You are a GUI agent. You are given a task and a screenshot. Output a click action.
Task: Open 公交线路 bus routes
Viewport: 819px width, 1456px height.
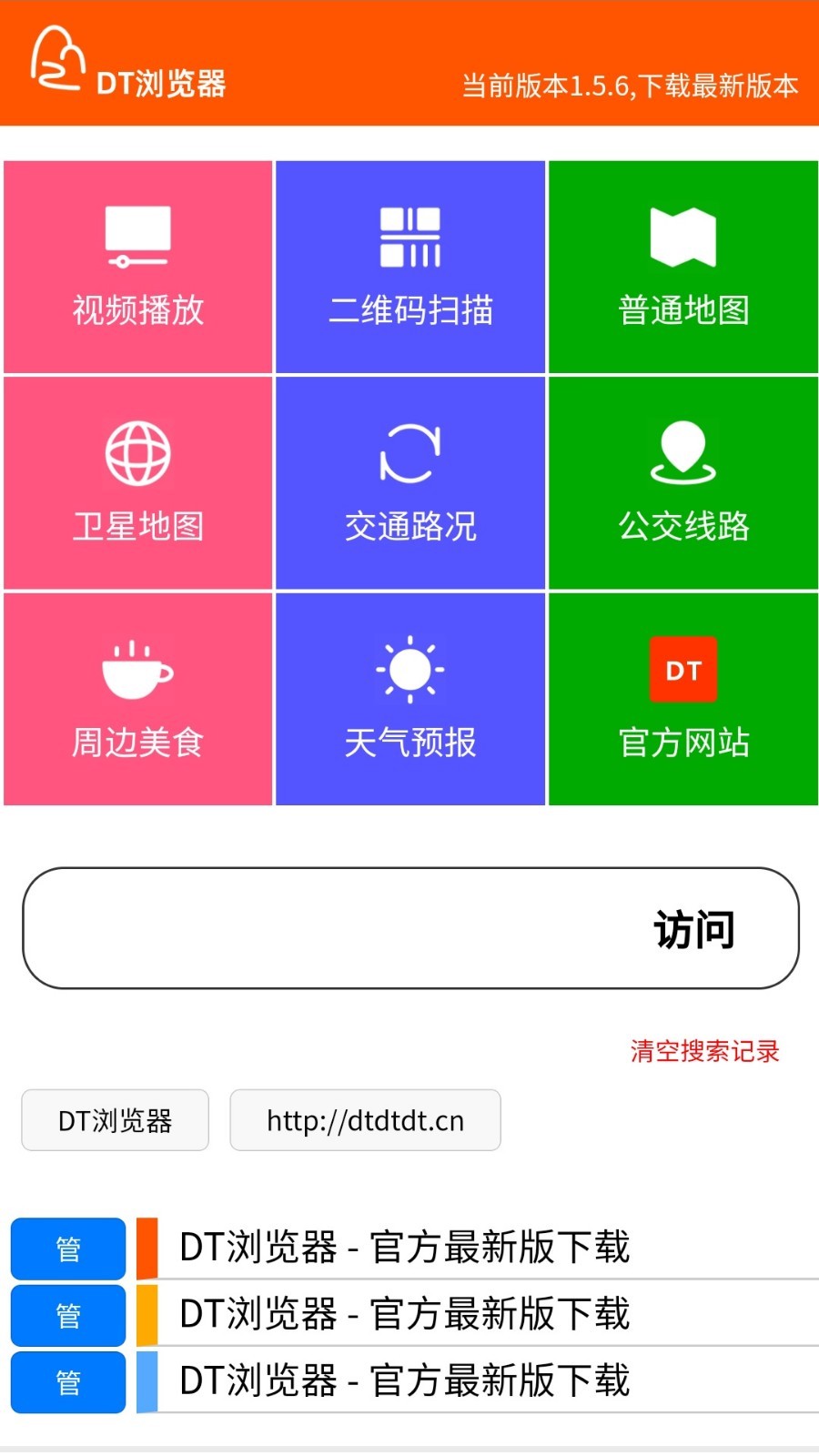[683, 483]
